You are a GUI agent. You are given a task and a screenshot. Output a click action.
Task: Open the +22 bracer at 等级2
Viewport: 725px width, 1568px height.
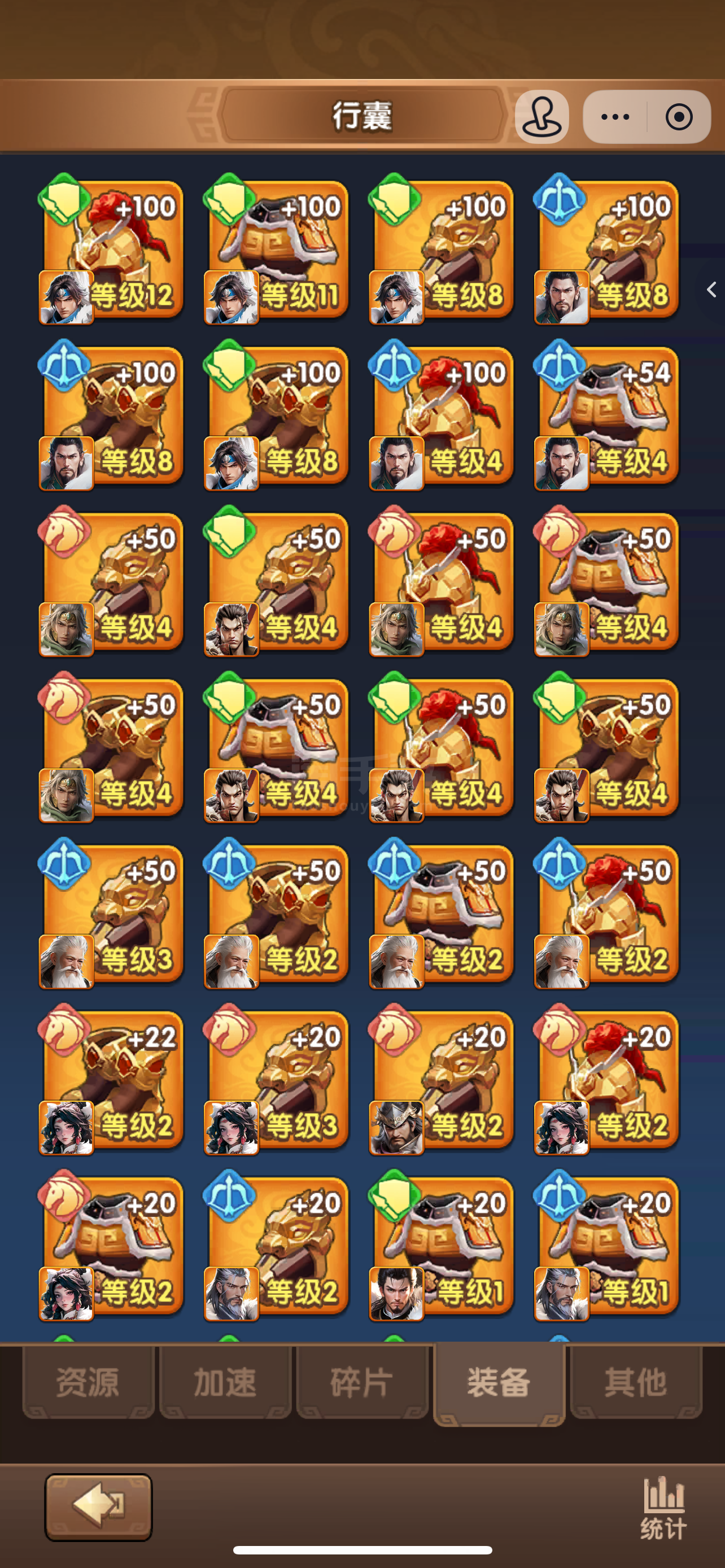(112, 1081)
